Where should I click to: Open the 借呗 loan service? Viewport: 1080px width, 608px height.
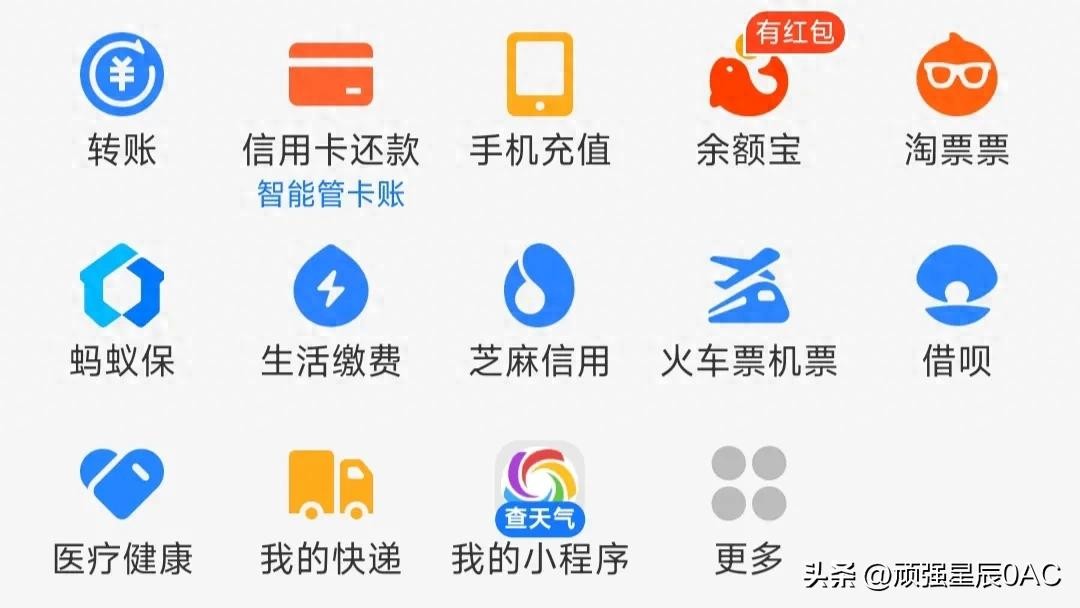coord(956,286)
